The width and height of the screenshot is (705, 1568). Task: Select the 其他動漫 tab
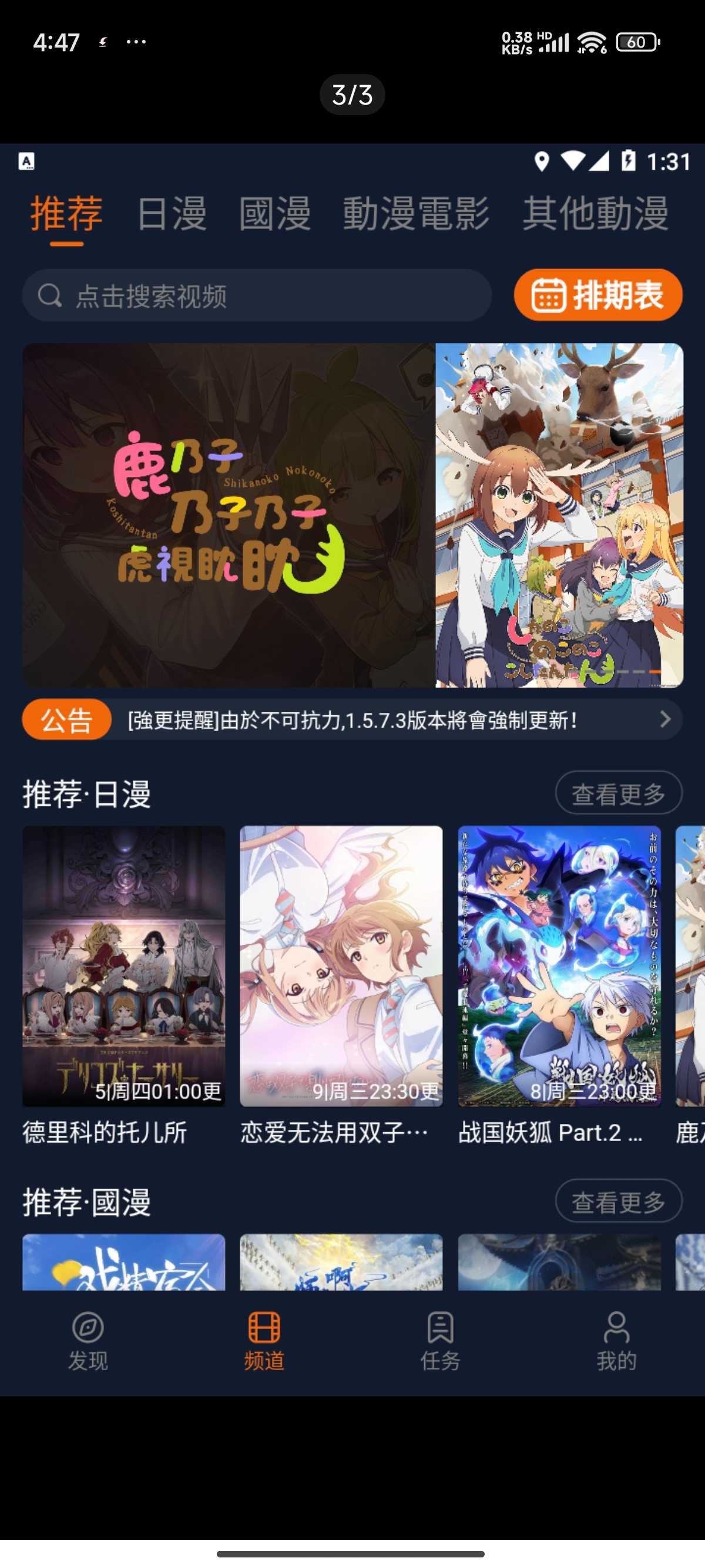pos(595,214)
